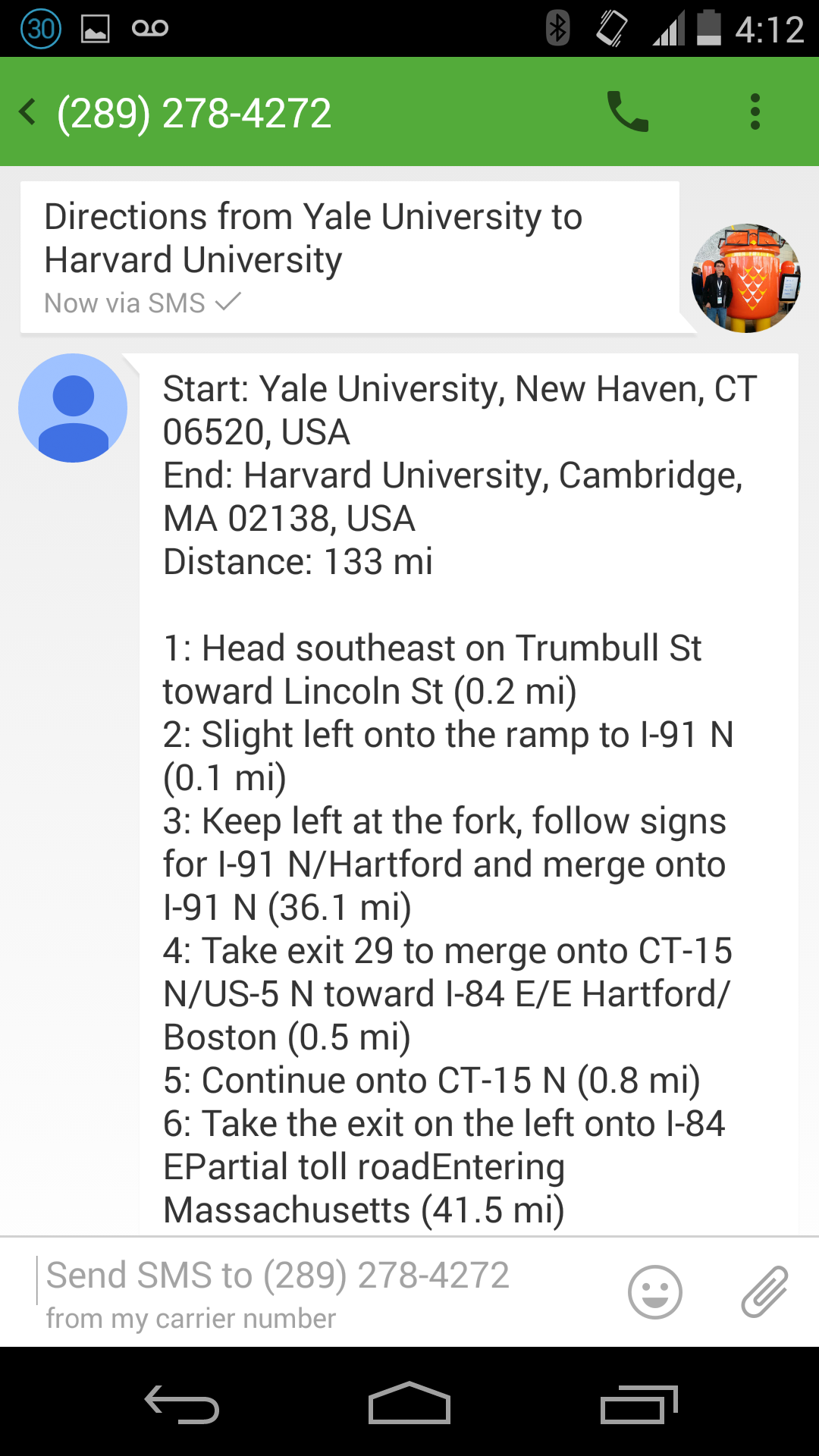Image resolution: width=819 pixels, height=1456 pixels.
Task: Attach a file with the paperclip
Action: 764,1291
